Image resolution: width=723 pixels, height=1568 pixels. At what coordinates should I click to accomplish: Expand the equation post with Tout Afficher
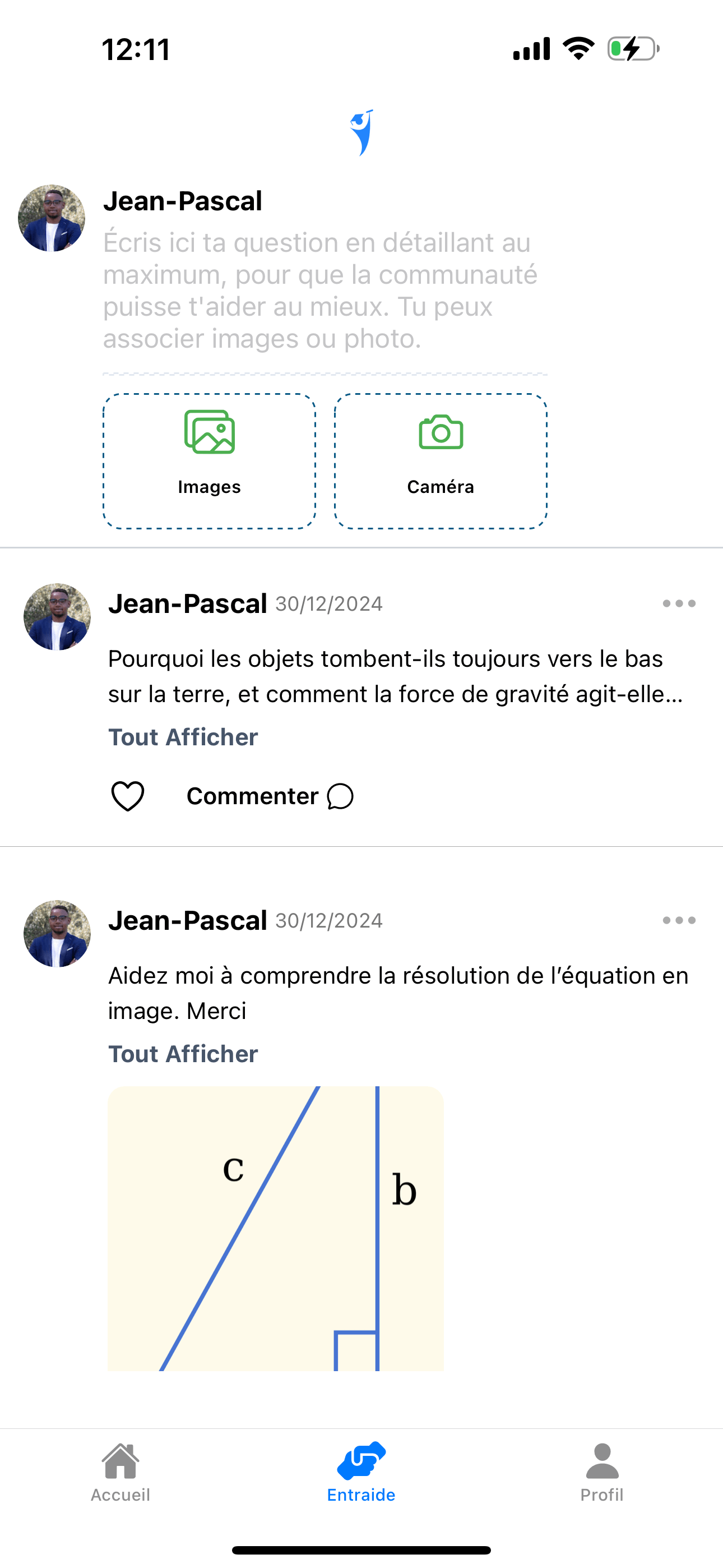pyautogui.click(x=183, y=1054)
